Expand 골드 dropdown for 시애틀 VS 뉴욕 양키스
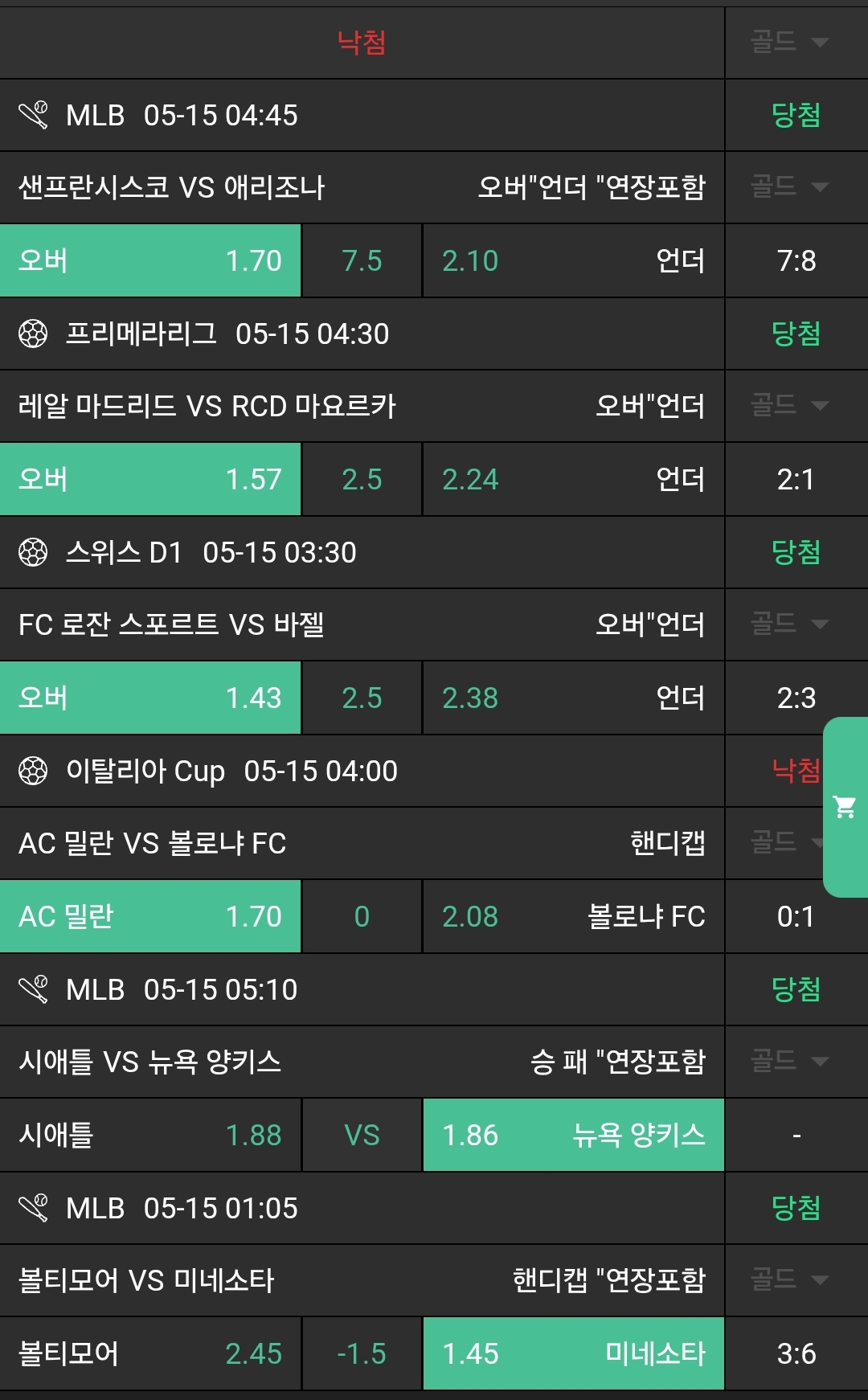The width and height of the screenshot is (868, 1400). (789, 1061)
